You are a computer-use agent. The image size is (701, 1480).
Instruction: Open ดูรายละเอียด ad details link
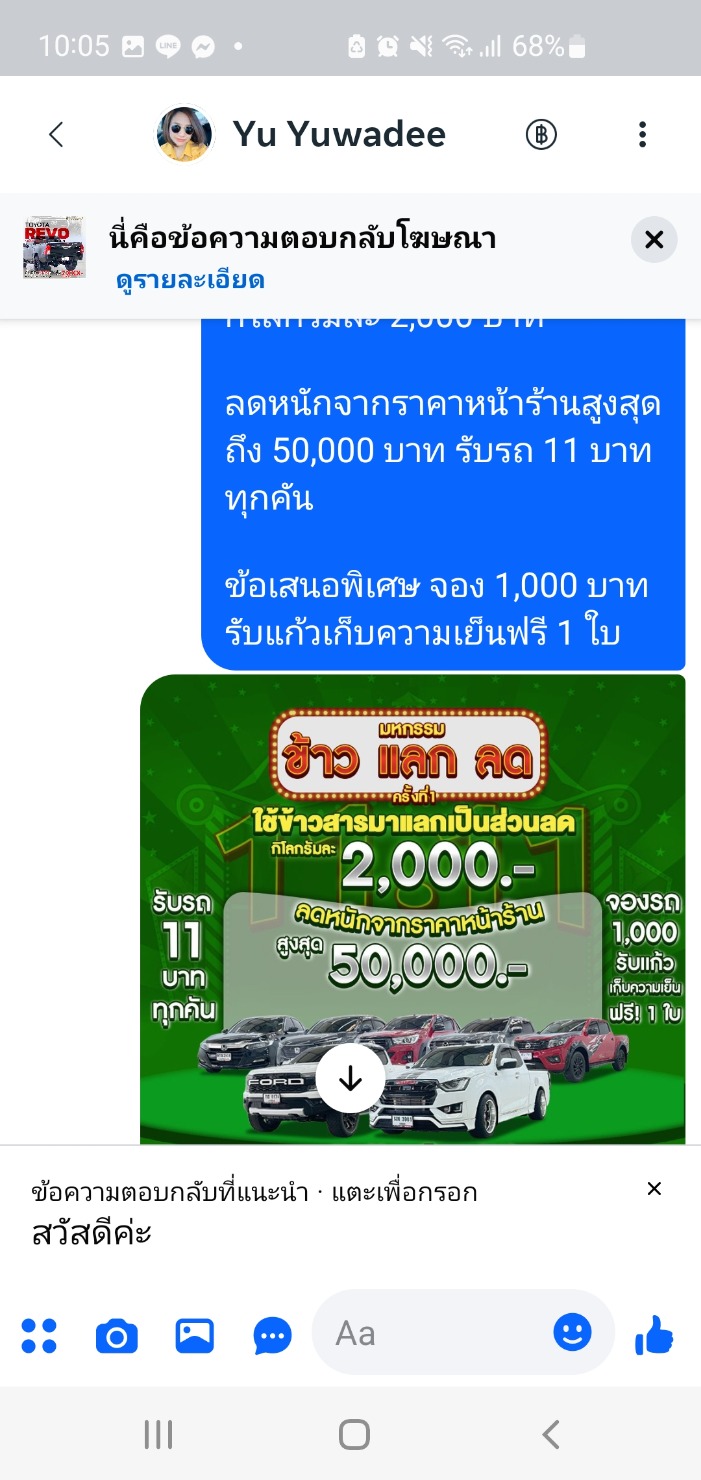(190, 280)
